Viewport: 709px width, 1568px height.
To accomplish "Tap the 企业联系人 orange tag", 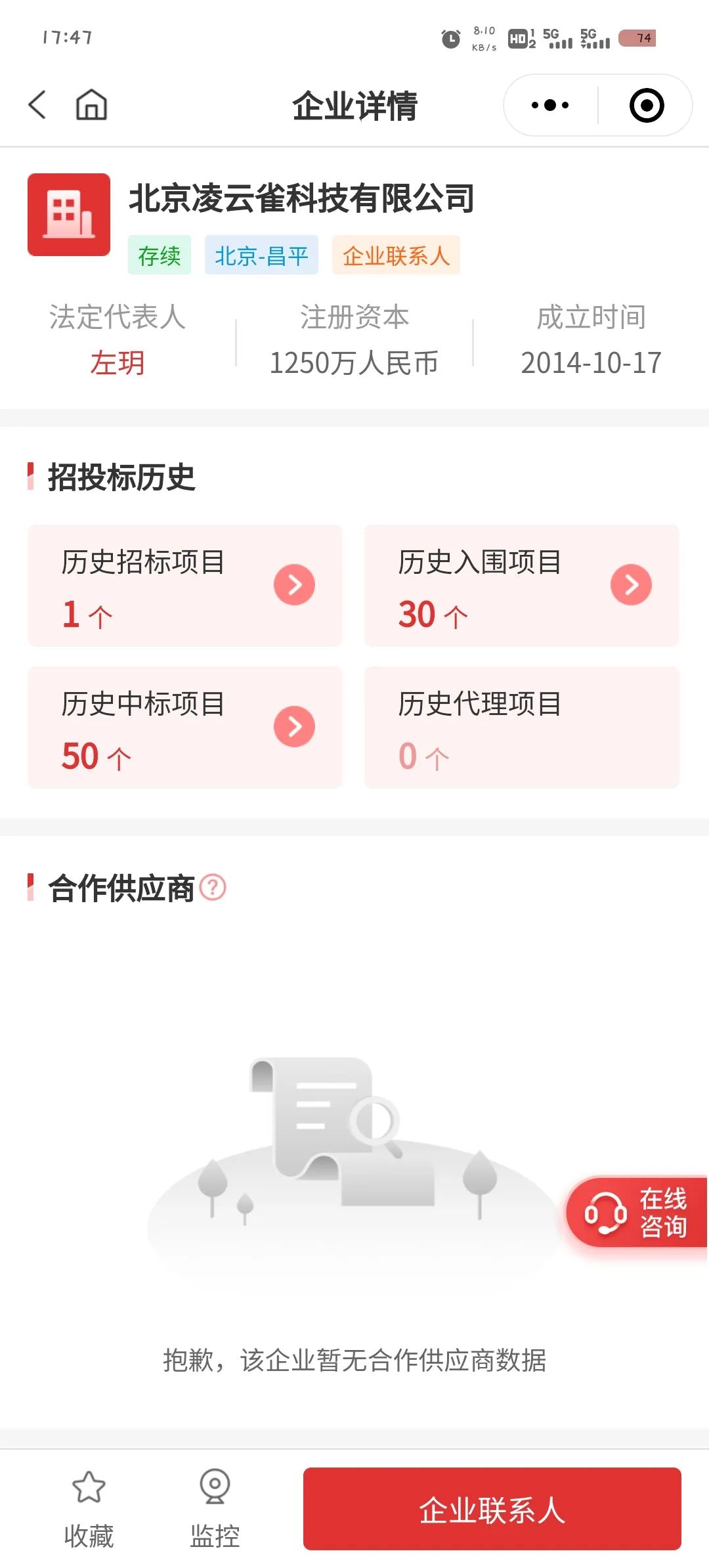I will point(396,255).
